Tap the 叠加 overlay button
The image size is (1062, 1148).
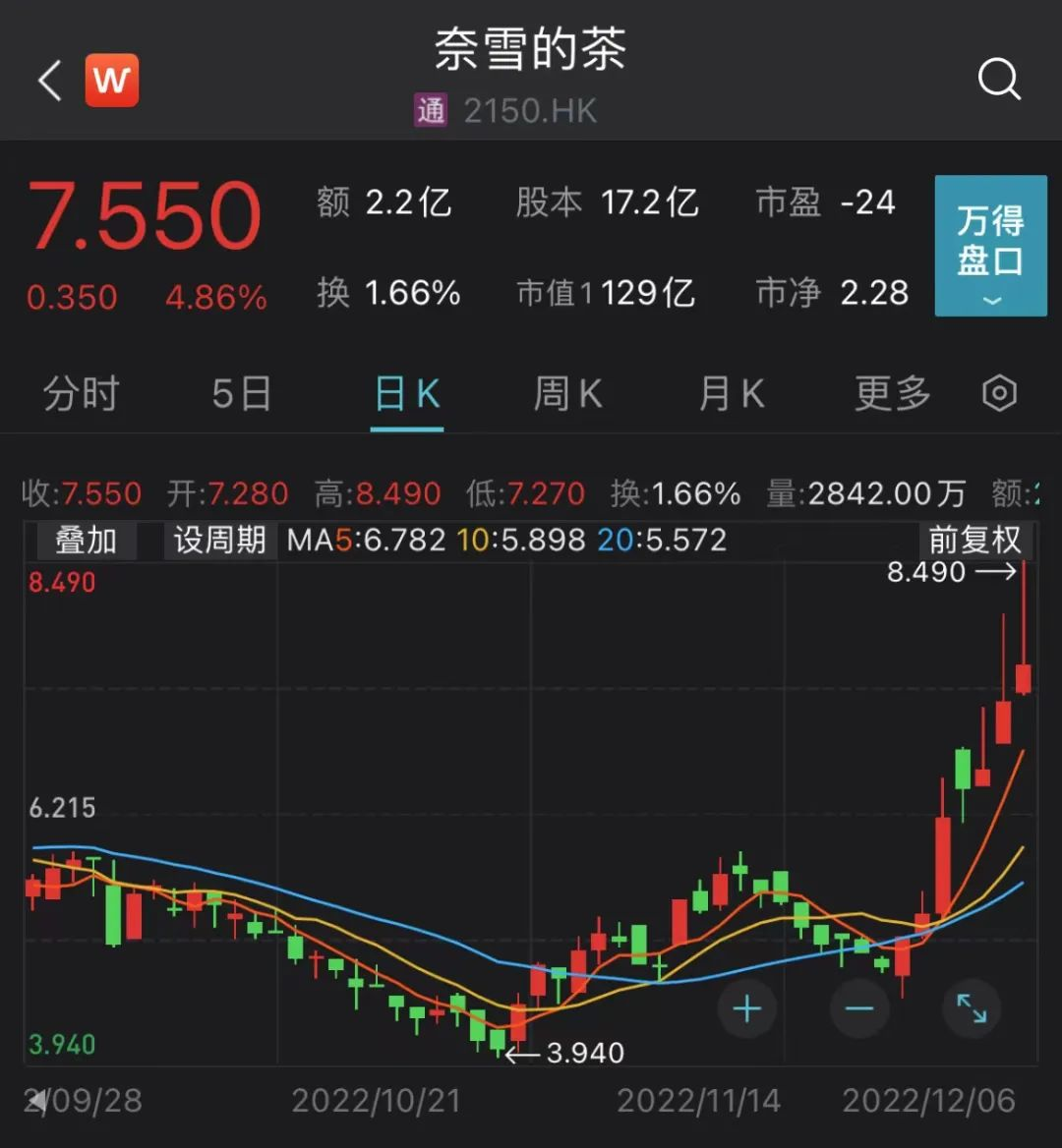tap(86, 541)
